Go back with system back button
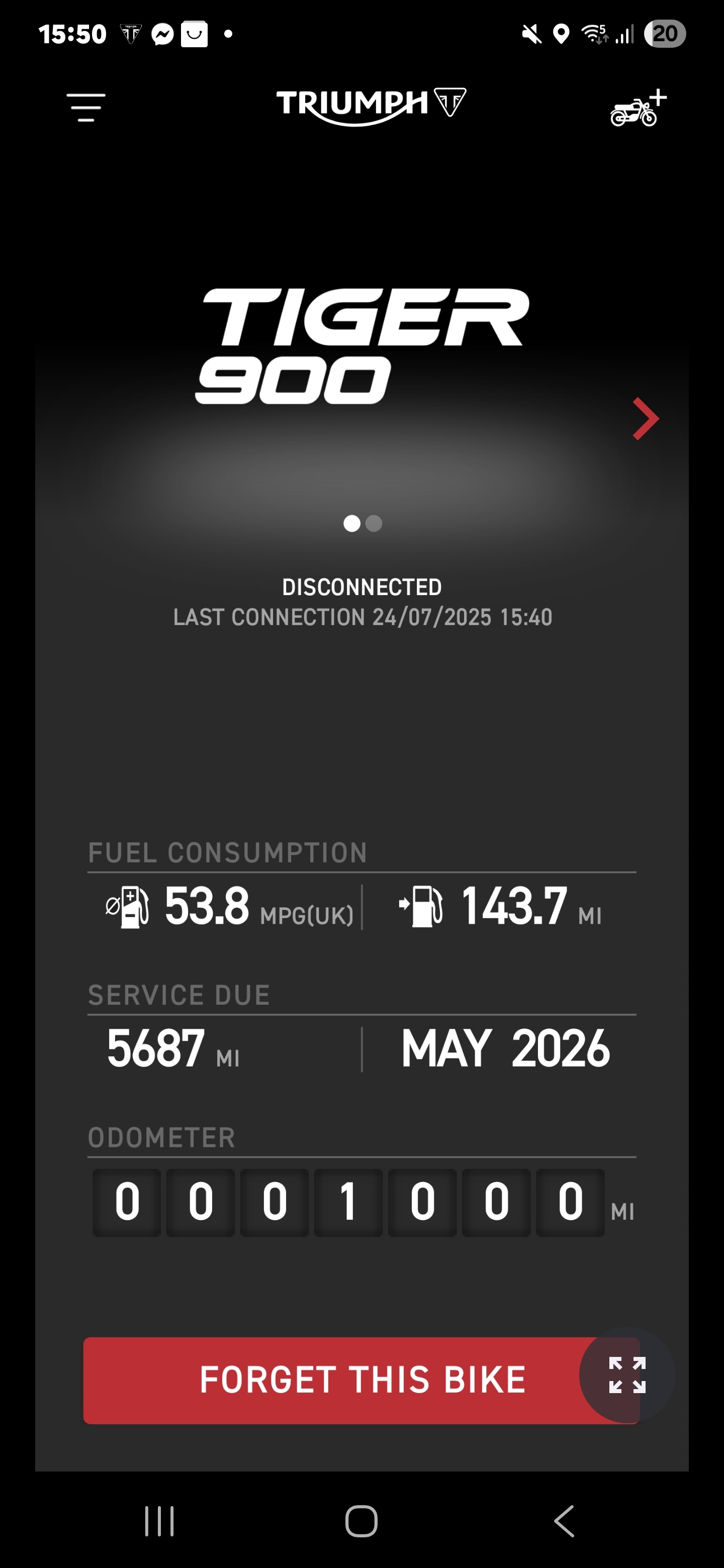The width and height of the screenshot is (724, 1568). click(x=564, y=1521)
